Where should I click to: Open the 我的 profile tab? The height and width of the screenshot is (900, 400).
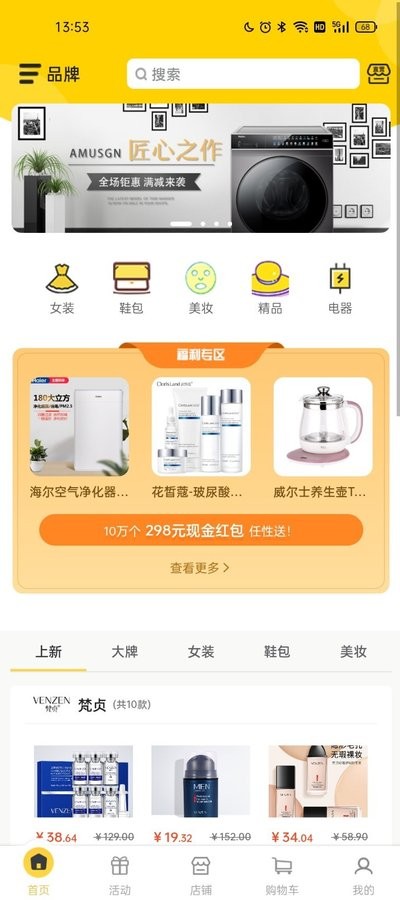363,875
